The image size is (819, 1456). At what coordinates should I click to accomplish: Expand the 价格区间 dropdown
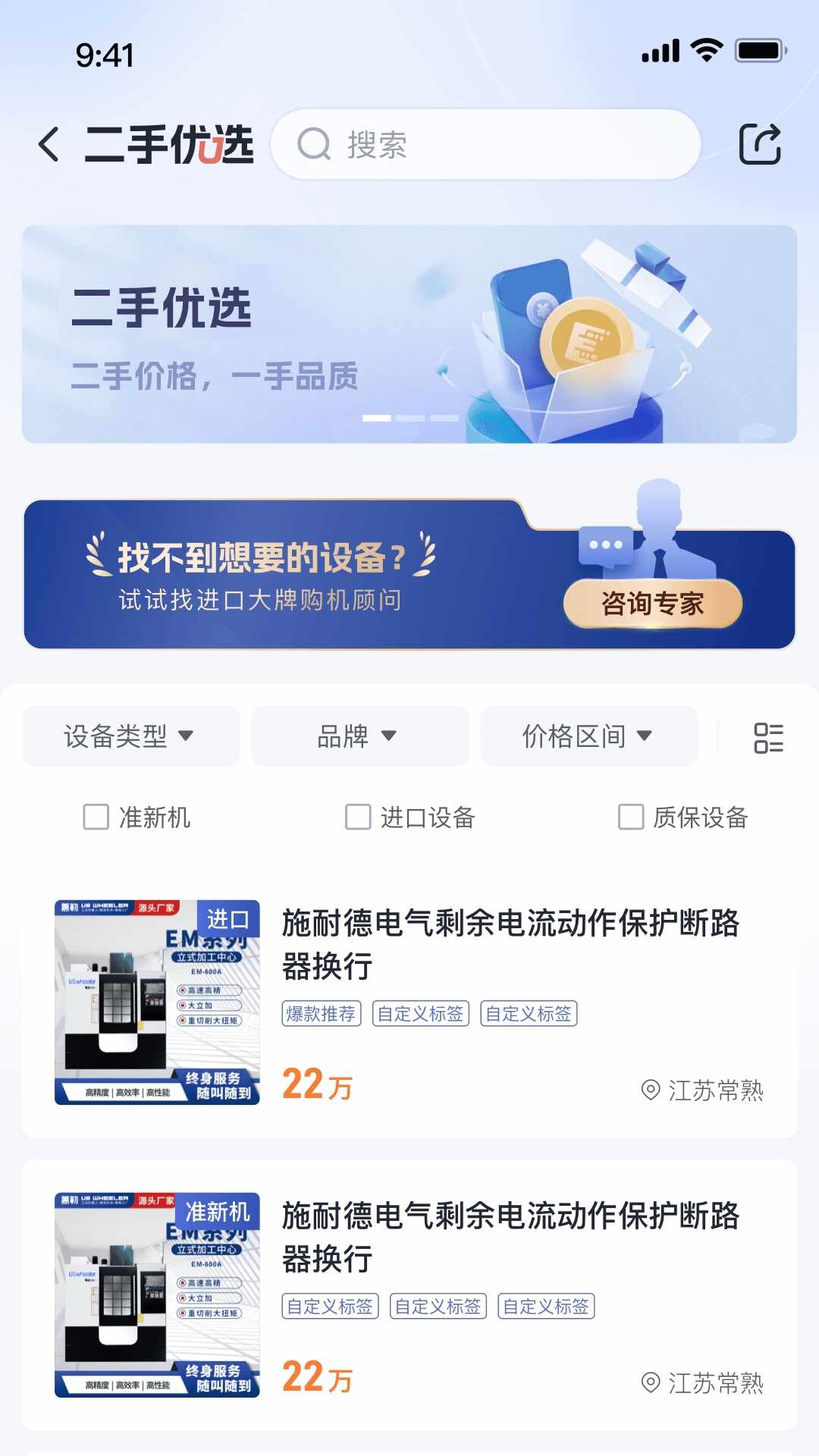[590, 736]
